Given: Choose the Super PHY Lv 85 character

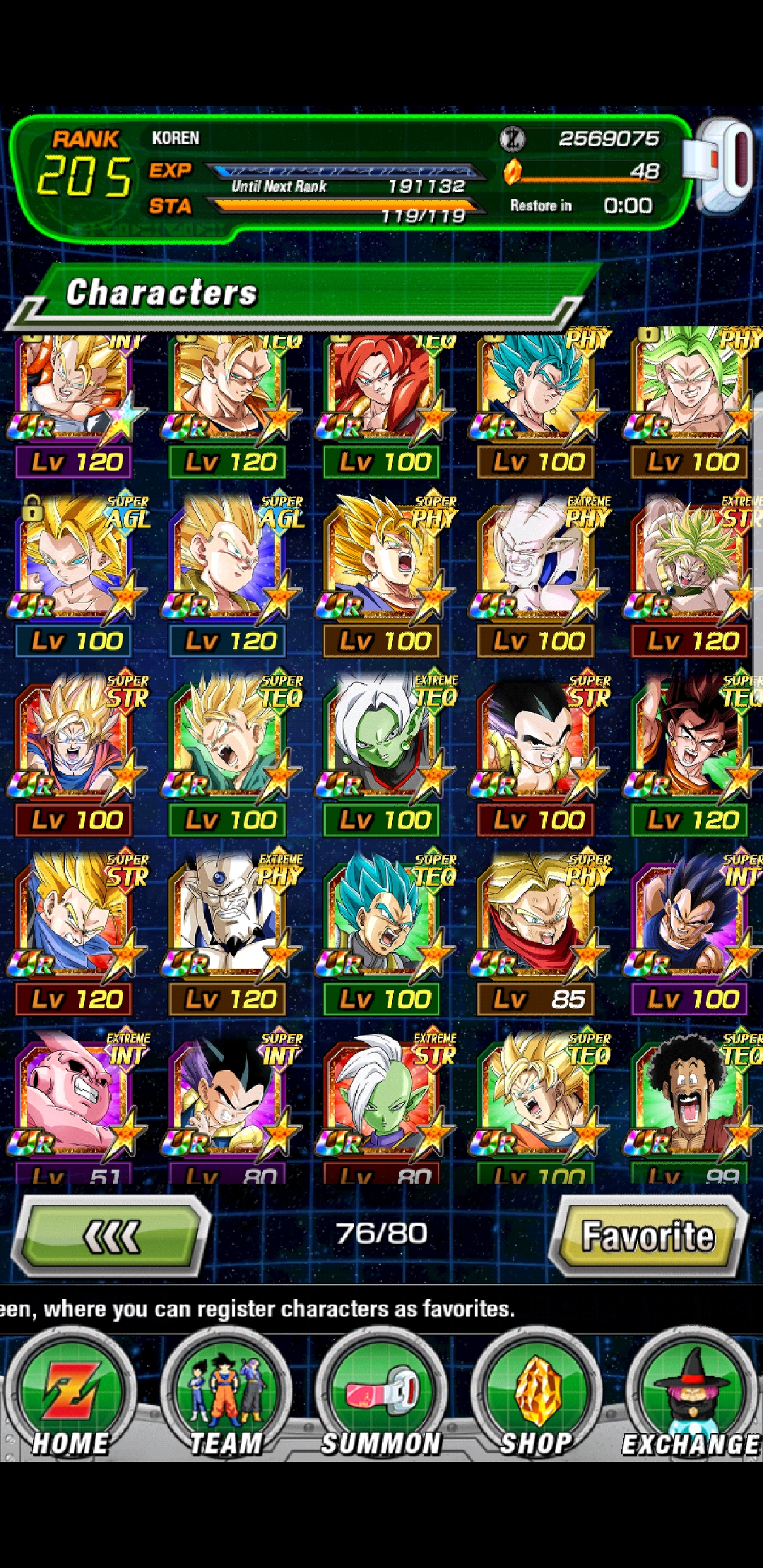Looking at the screenshot, I should [x=539, y=932].
